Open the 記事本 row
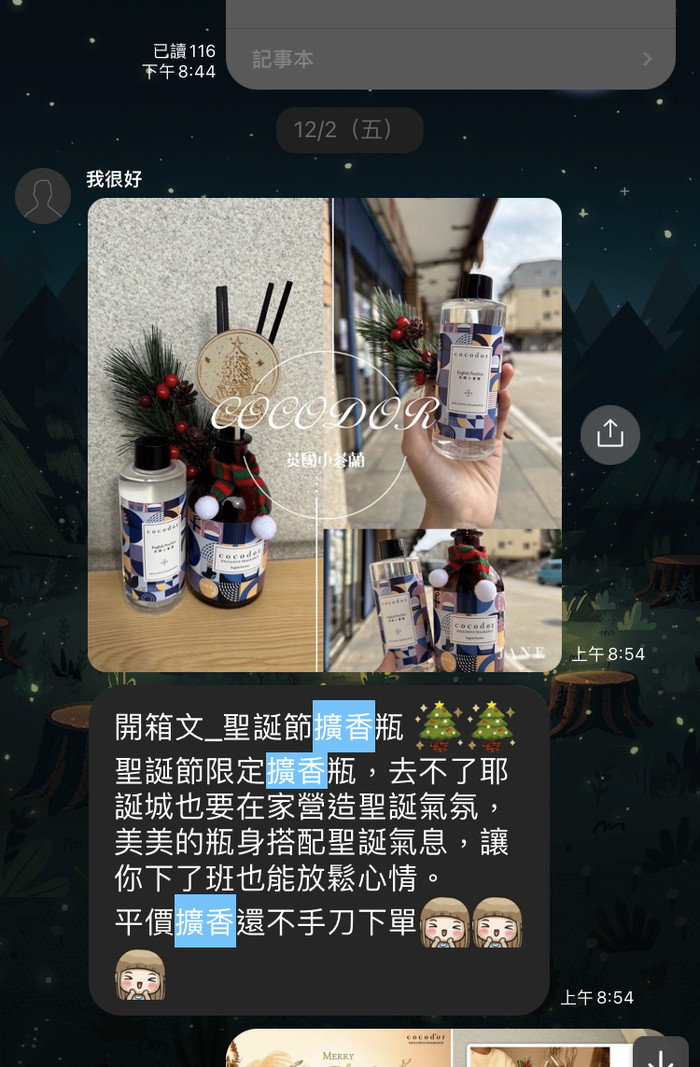Image resolution: width=700 pixels, height=1067 pixels. [450, 59]
